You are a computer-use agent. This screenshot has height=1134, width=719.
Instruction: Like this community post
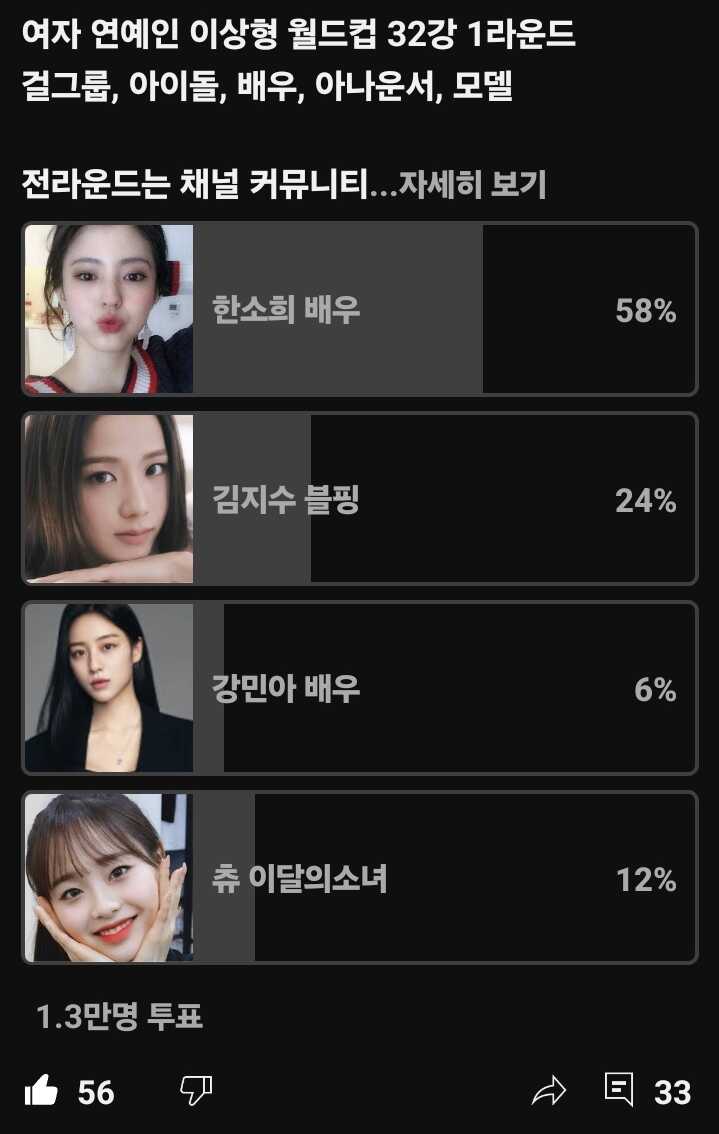pyautogui.click(x=41, y=1091)
